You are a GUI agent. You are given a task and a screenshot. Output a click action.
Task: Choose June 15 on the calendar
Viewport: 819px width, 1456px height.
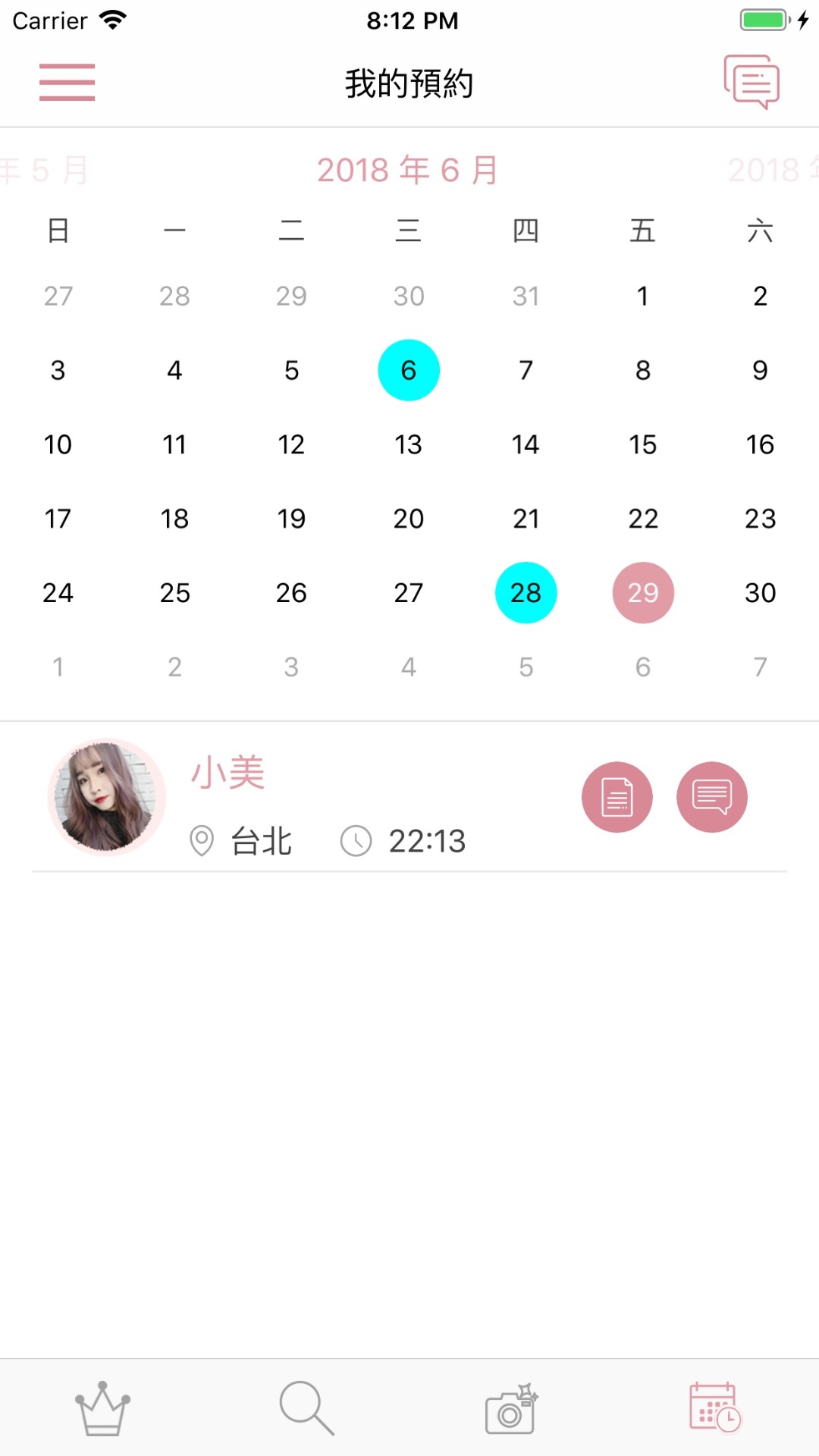643,444
